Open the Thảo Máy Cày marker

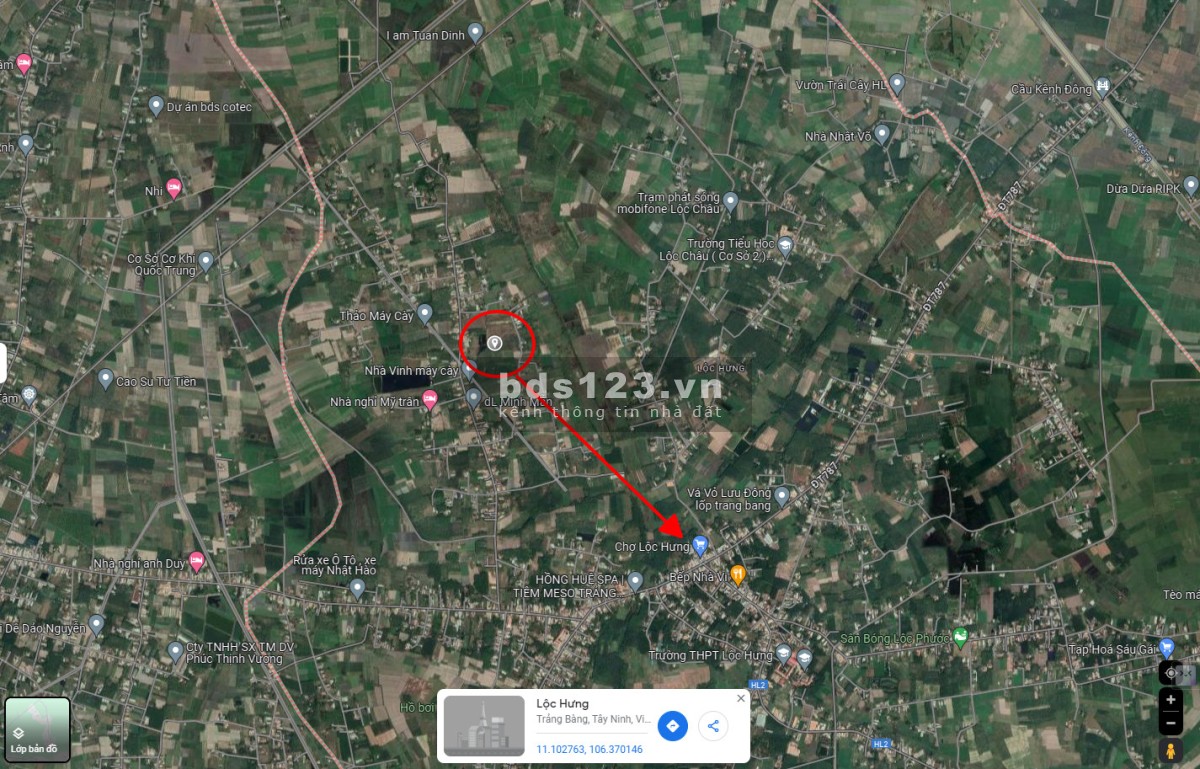[x=424, y=314]
